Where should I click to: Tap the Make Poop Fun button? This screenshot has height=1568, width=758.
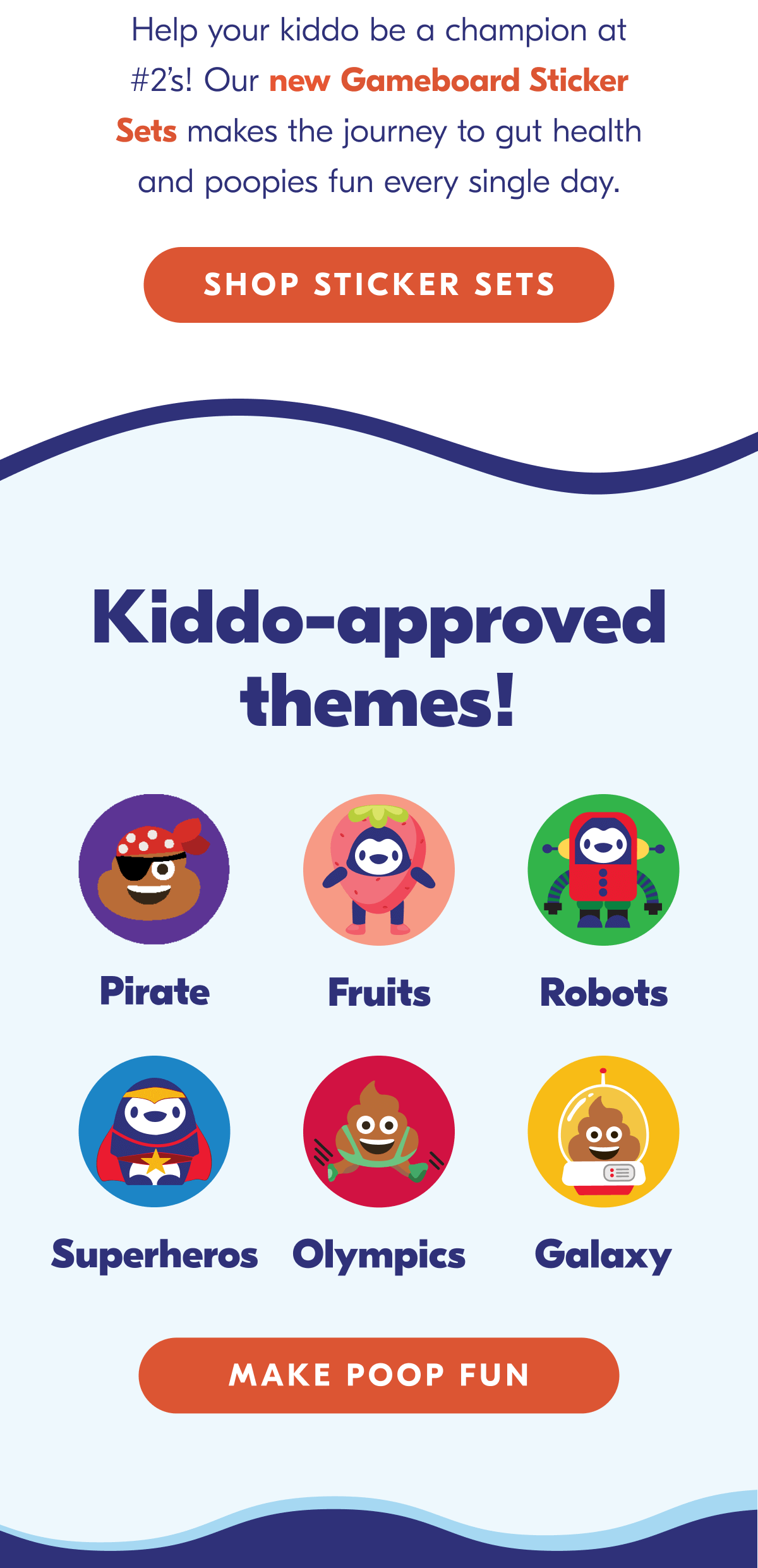coord(379,1375)
